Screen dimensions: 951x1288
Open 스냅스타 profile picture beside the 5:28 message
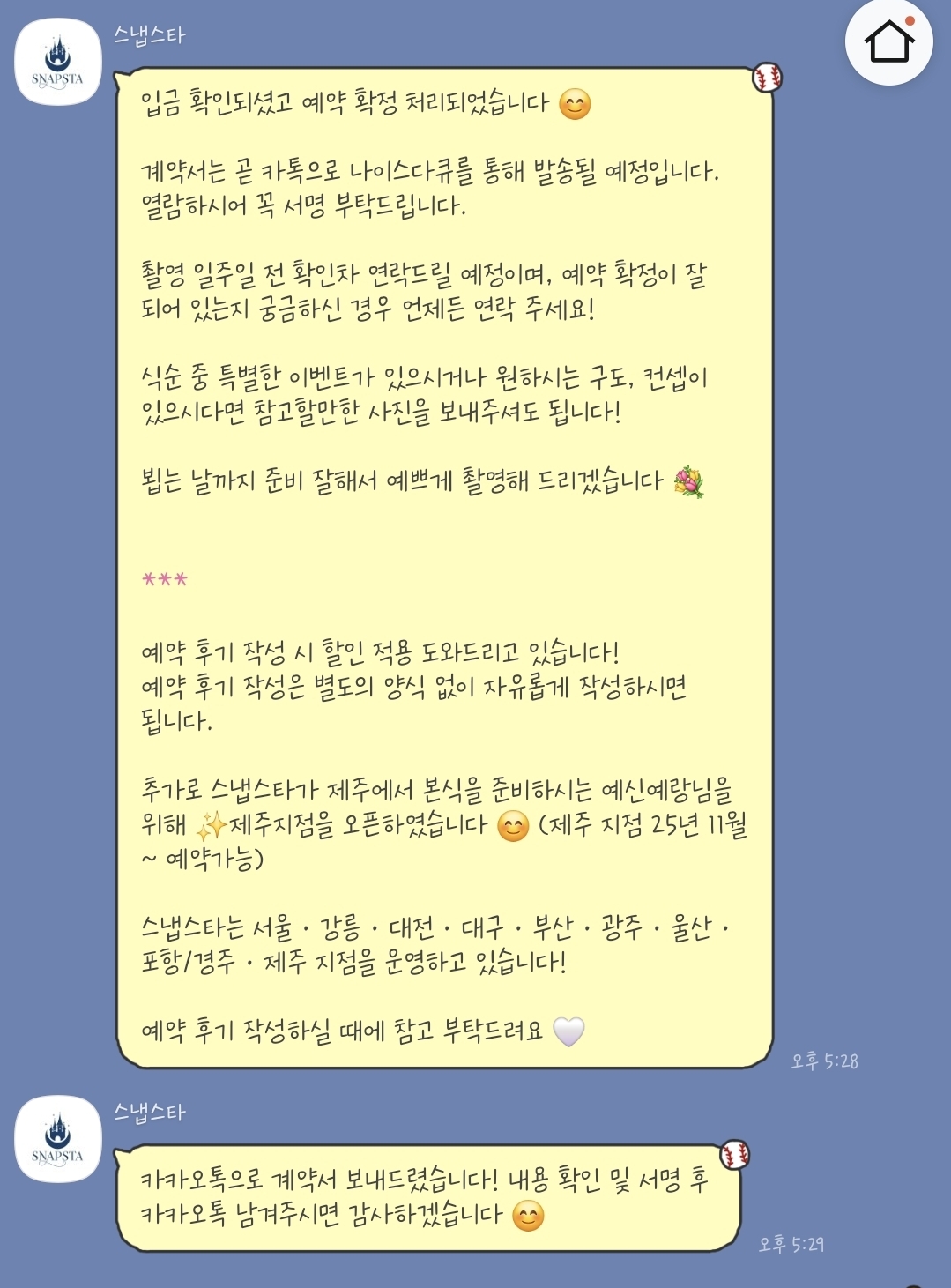58,62
